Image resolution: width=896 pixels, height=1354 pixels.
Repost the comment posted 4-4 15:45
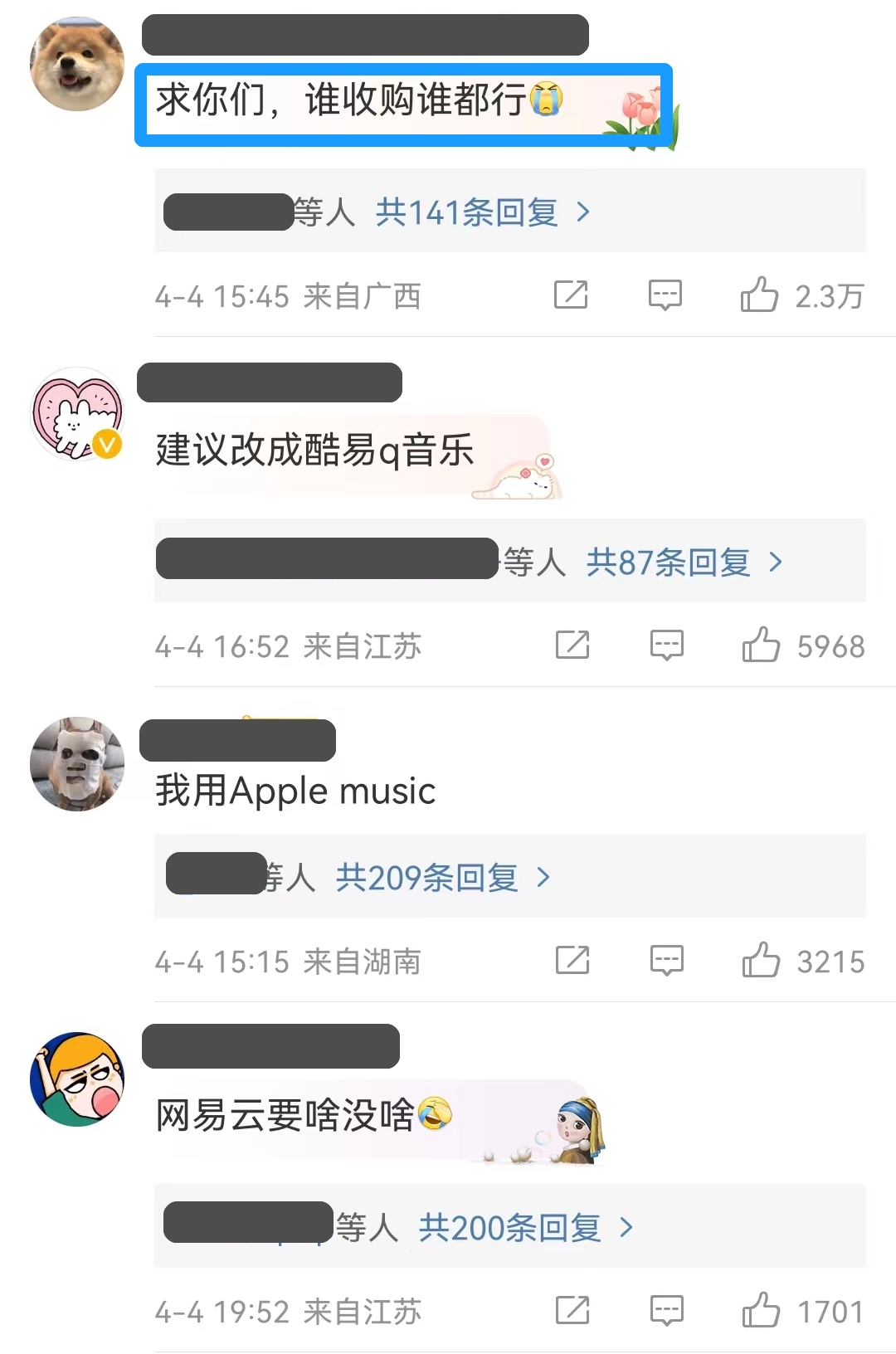click(x=571, y=295)
